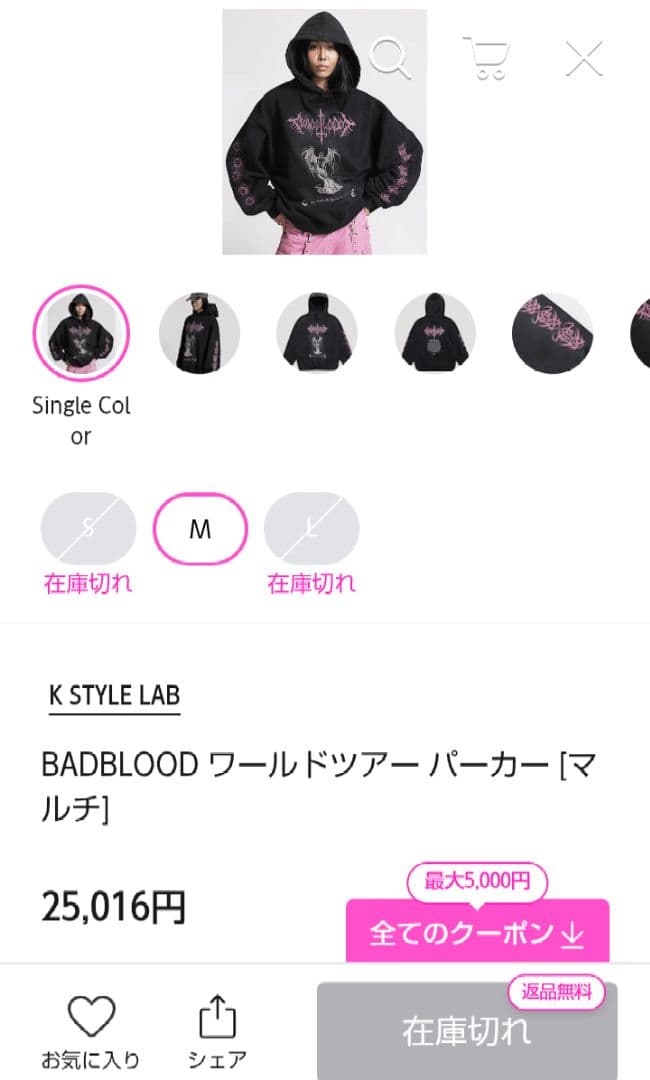The image size is (650, 1080).
Task: Tap the gray 在庫切れ purchase button
Action: click(x=466, y=1031)
